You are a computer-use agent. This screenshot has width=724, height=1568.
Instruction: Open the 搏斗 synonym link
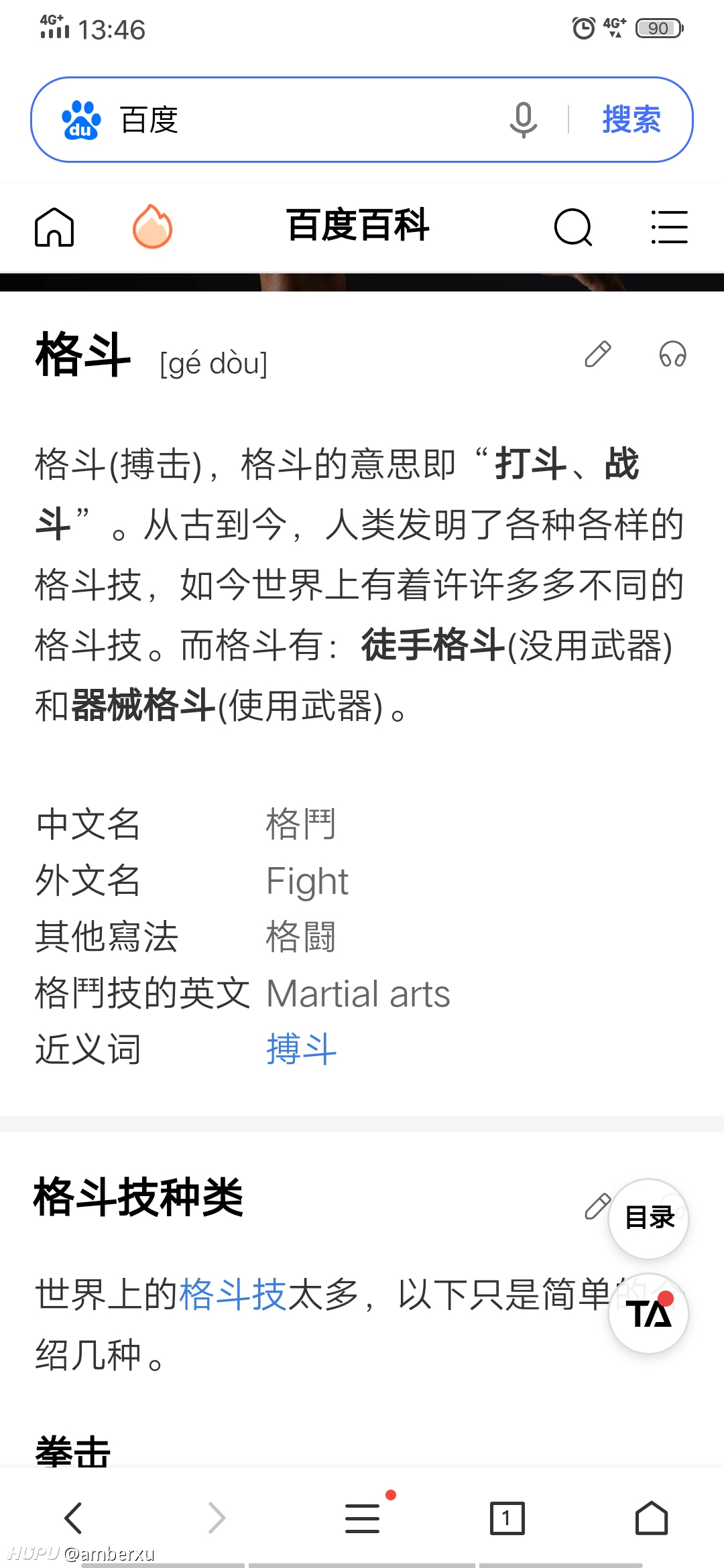(x=301, y=1049)
